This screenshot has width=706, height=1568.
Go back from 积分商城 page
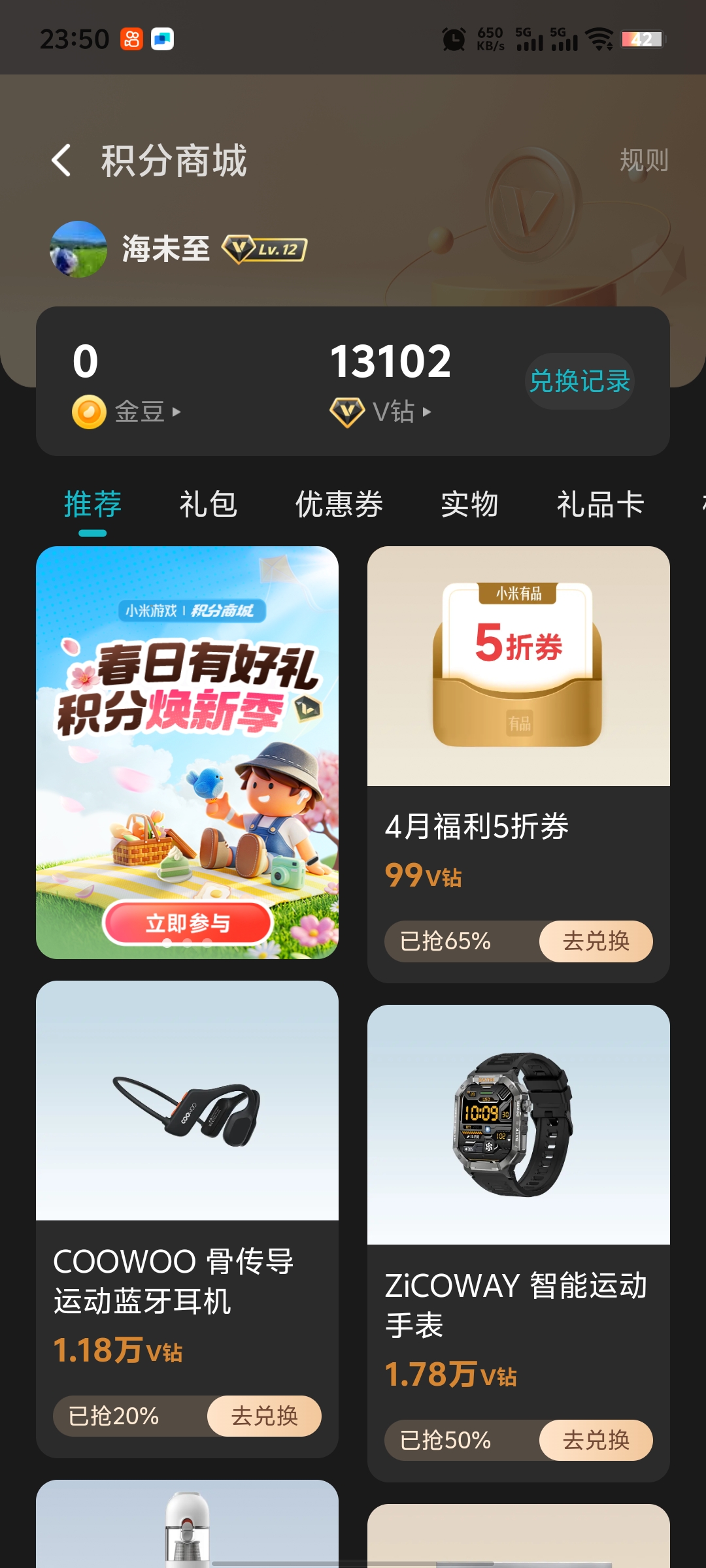coord(61,161)
